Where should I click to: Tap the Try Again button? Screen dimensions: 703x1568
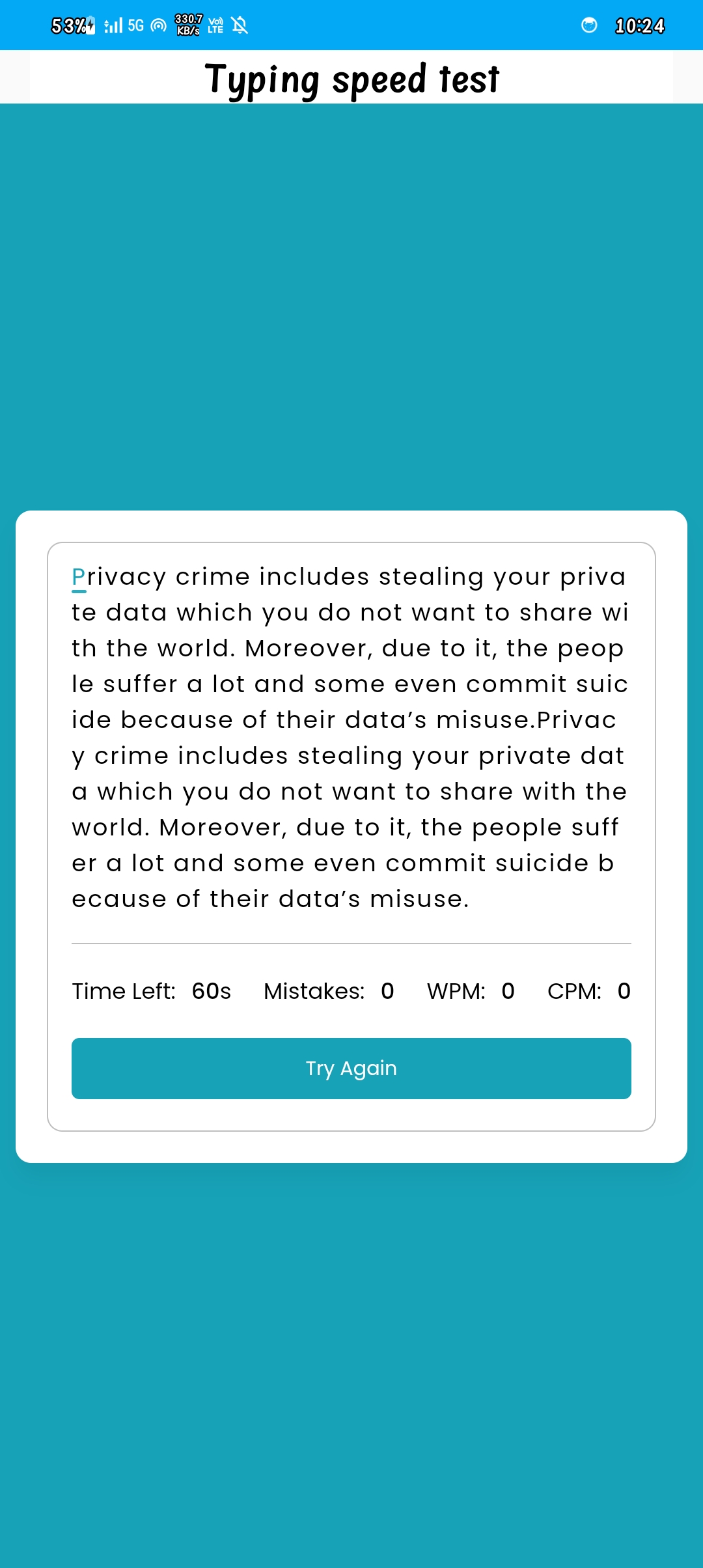pos(351,1068)
